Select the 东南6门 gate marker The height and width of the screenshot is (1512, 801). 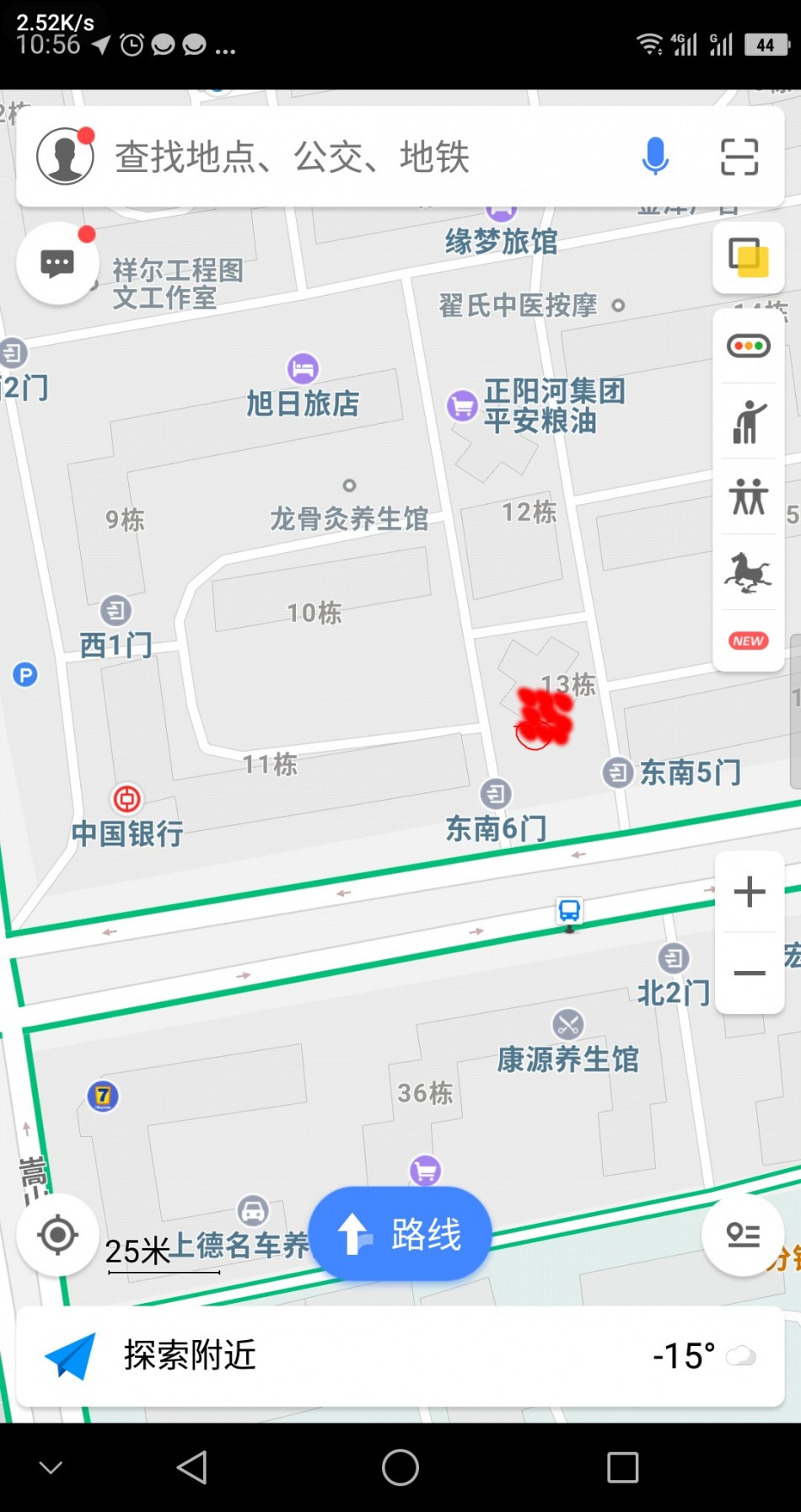tap(496, 794)
